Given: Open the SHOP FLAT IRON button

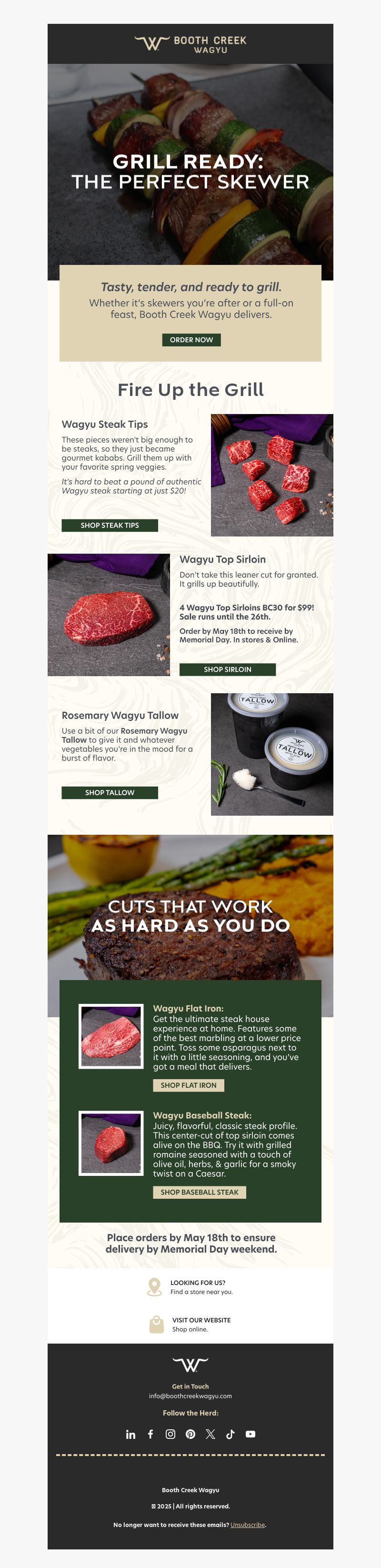Looking at the screenshot, I should click(188, 1085).
